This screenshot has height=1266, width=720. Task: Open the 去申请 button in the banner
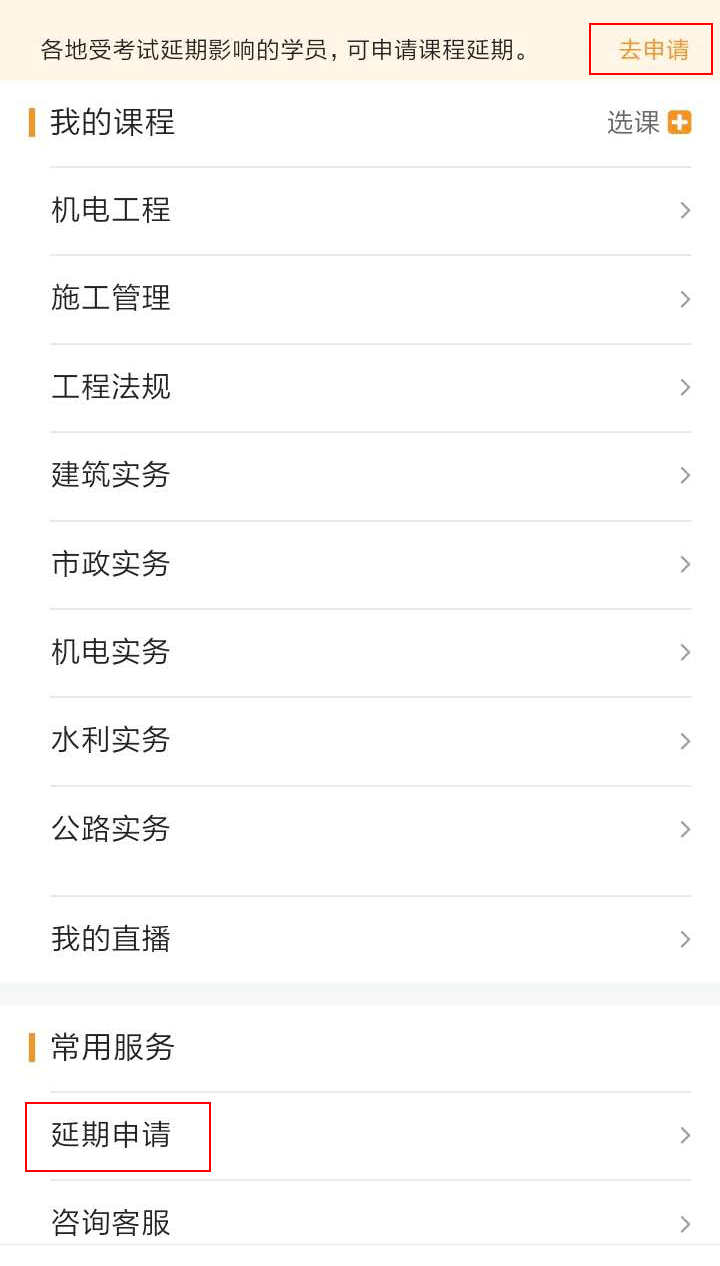(650, 49)
